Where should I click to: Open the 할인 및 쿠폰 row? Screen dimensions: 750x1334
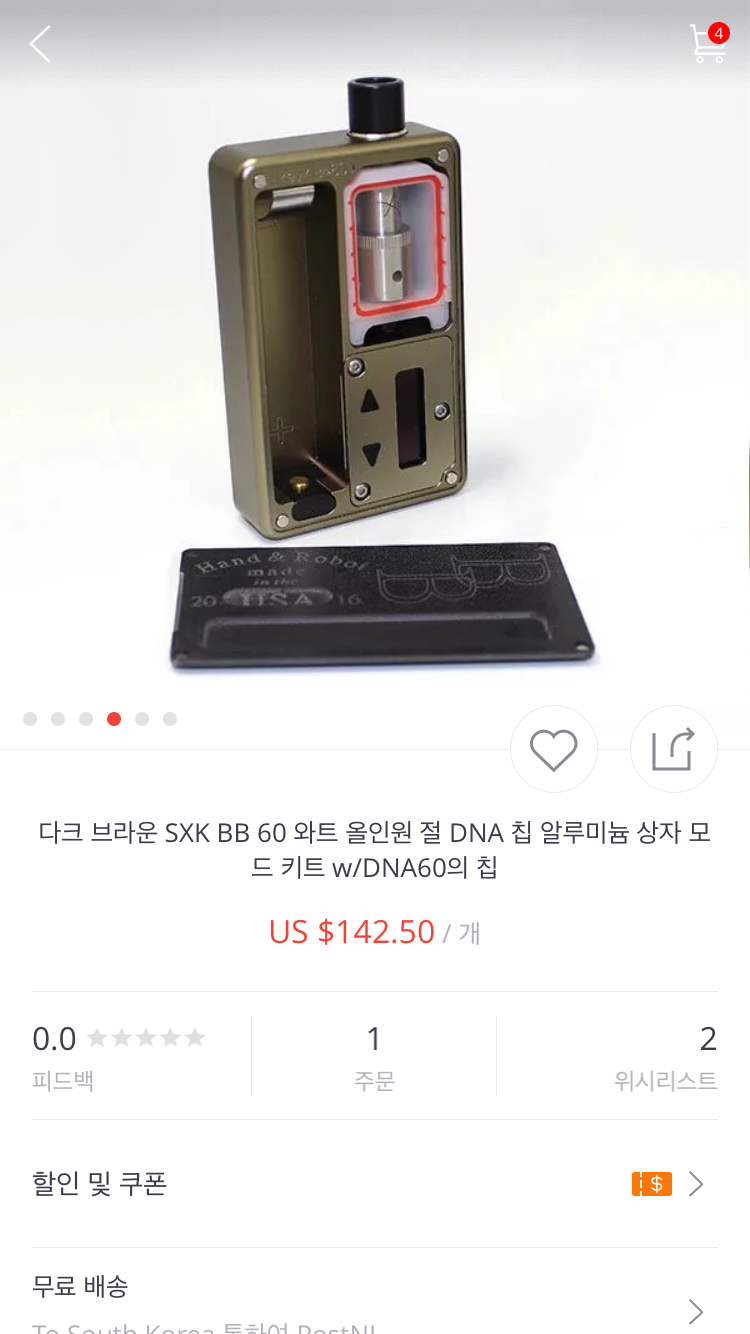pyautogui.click(x=374, y=1184)
